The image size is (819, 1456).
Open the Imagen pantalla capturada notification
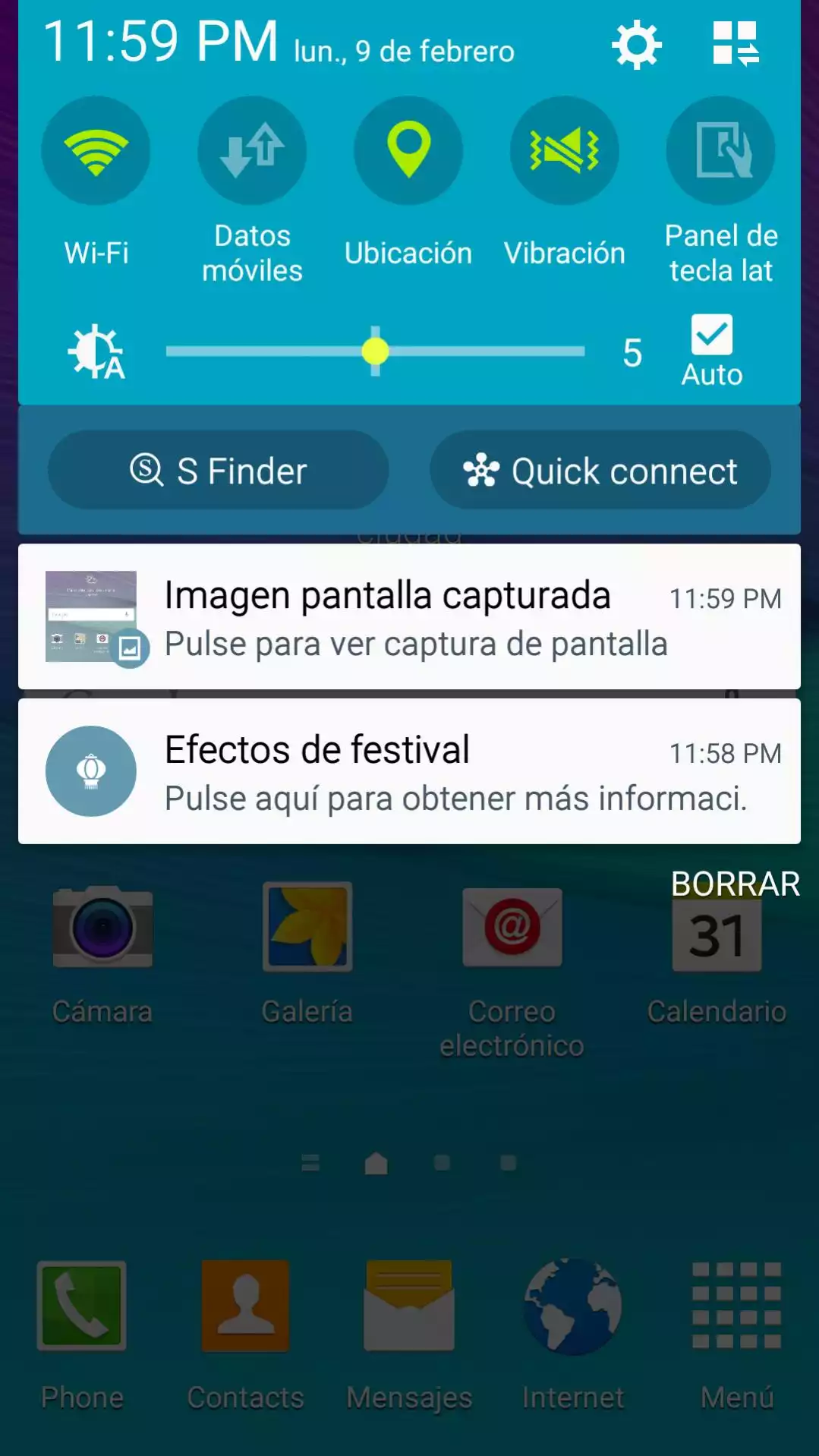[409, 616]
